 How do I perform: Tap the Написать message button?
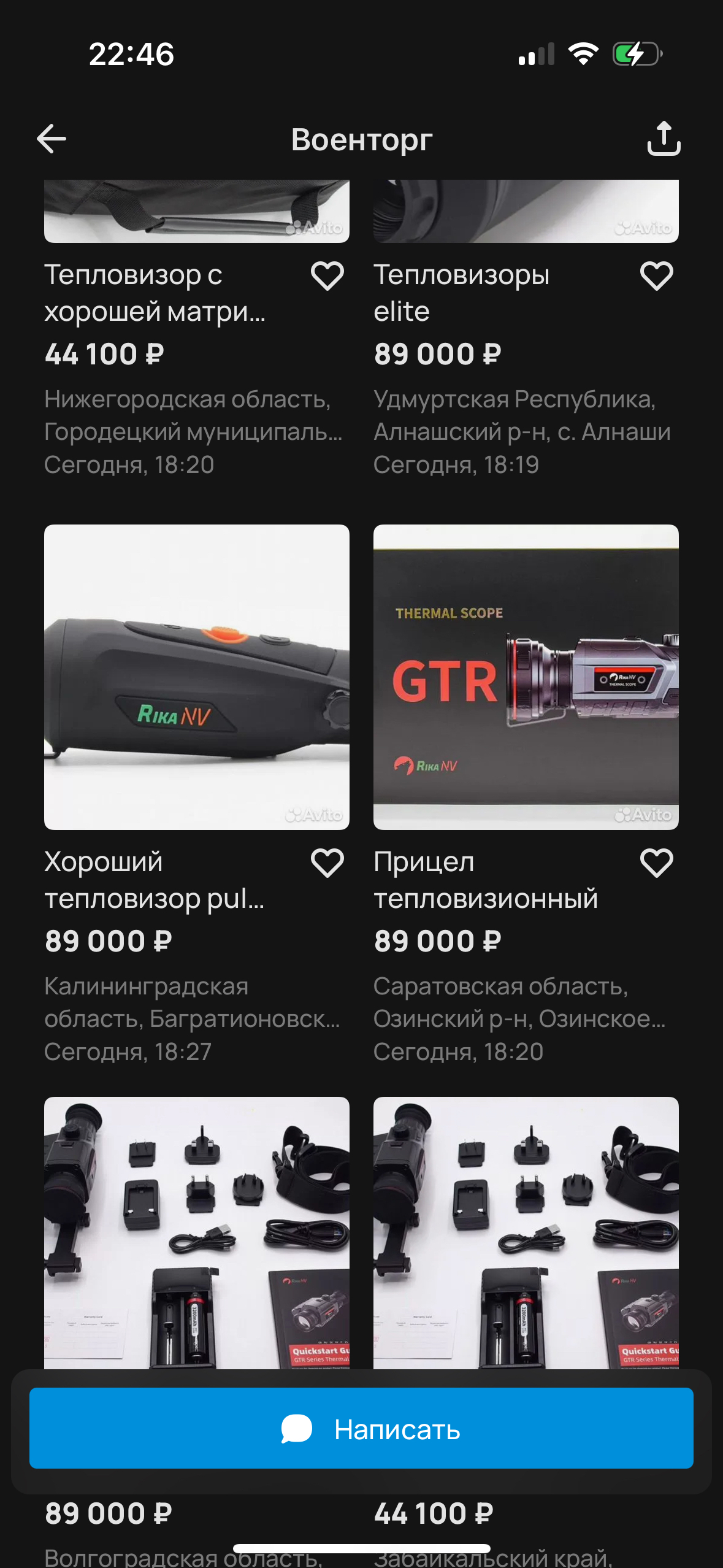[x=361, y=1428]
